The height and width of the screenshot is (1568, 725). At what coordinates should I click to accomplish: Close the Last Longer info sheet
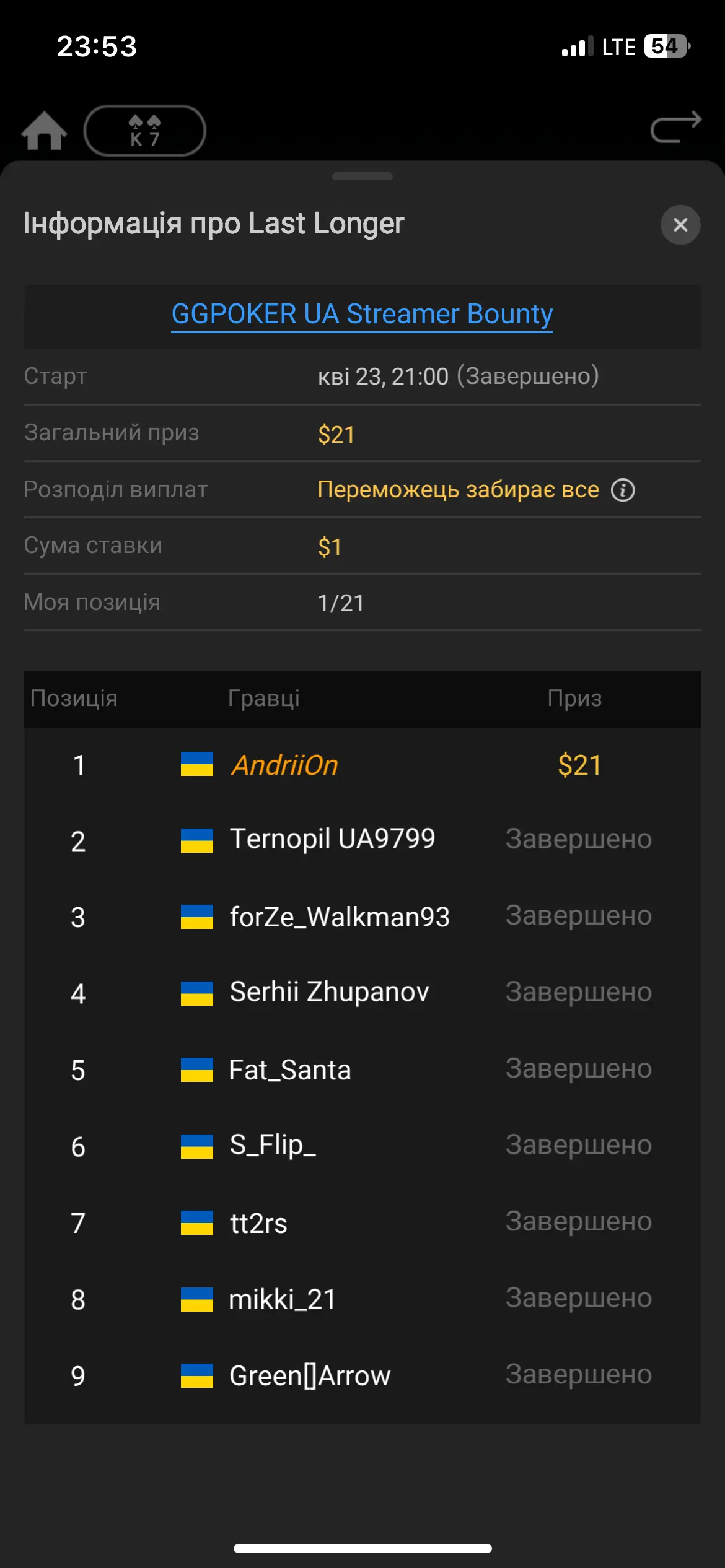point(680,225)
